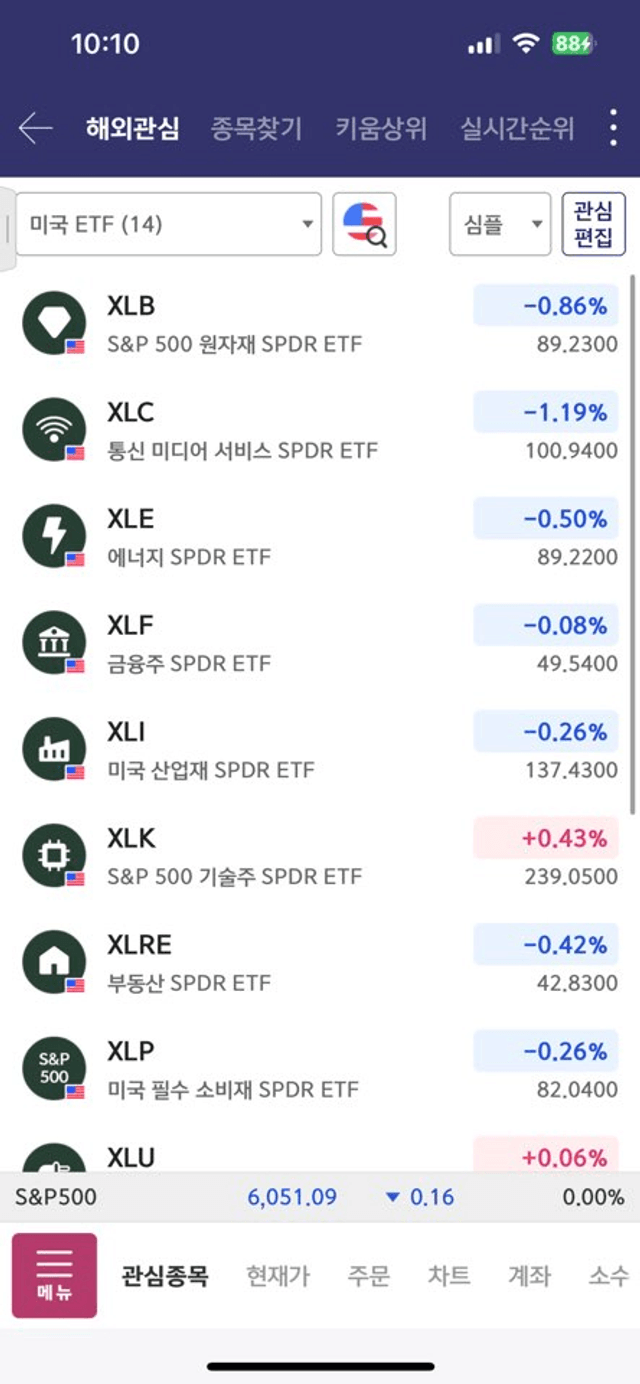The image size is (640, 1384).
Task: Open the 차트 bottom tab
Action: coord(449,1276)
